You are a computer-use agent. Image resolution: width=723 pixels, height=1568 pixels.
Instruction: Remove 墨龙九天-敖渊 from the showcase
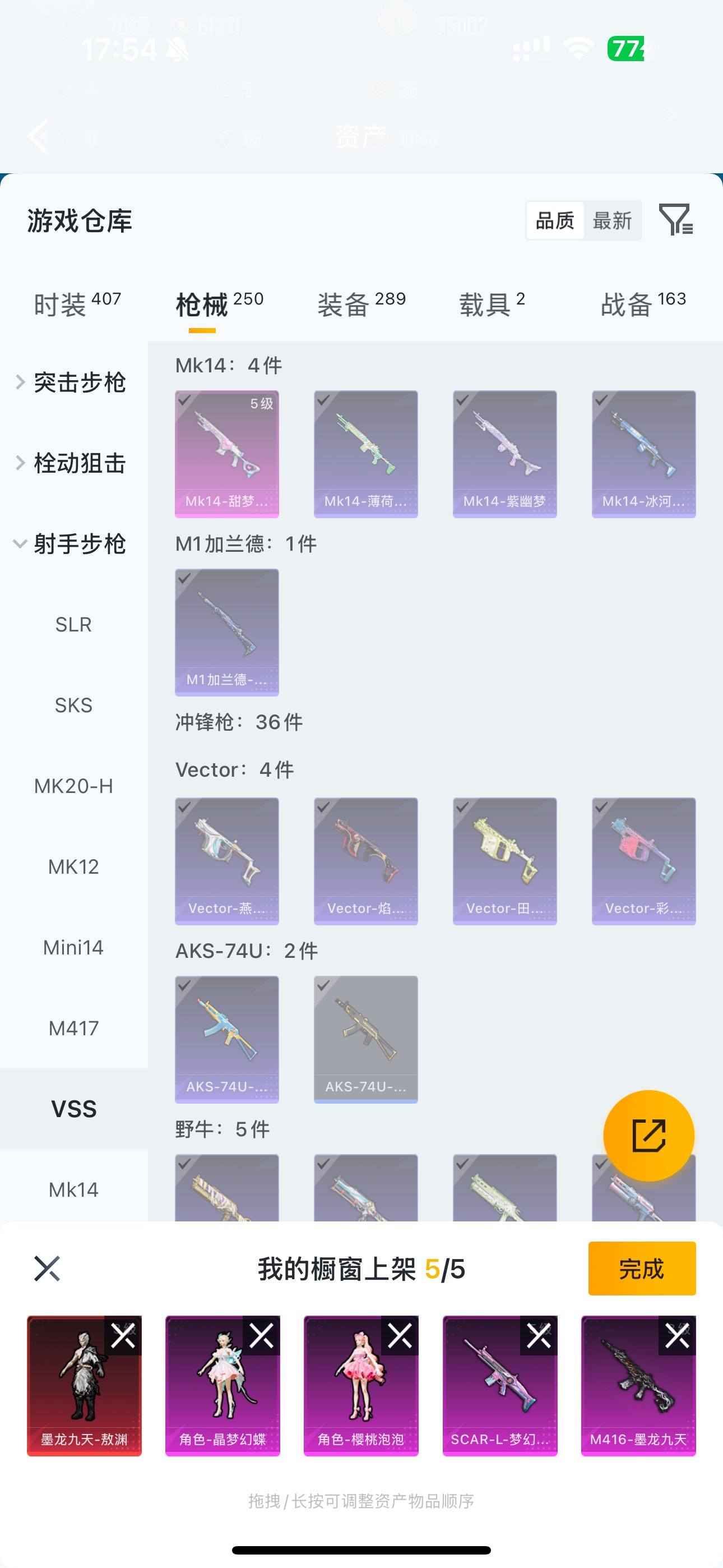point(123,1336)
